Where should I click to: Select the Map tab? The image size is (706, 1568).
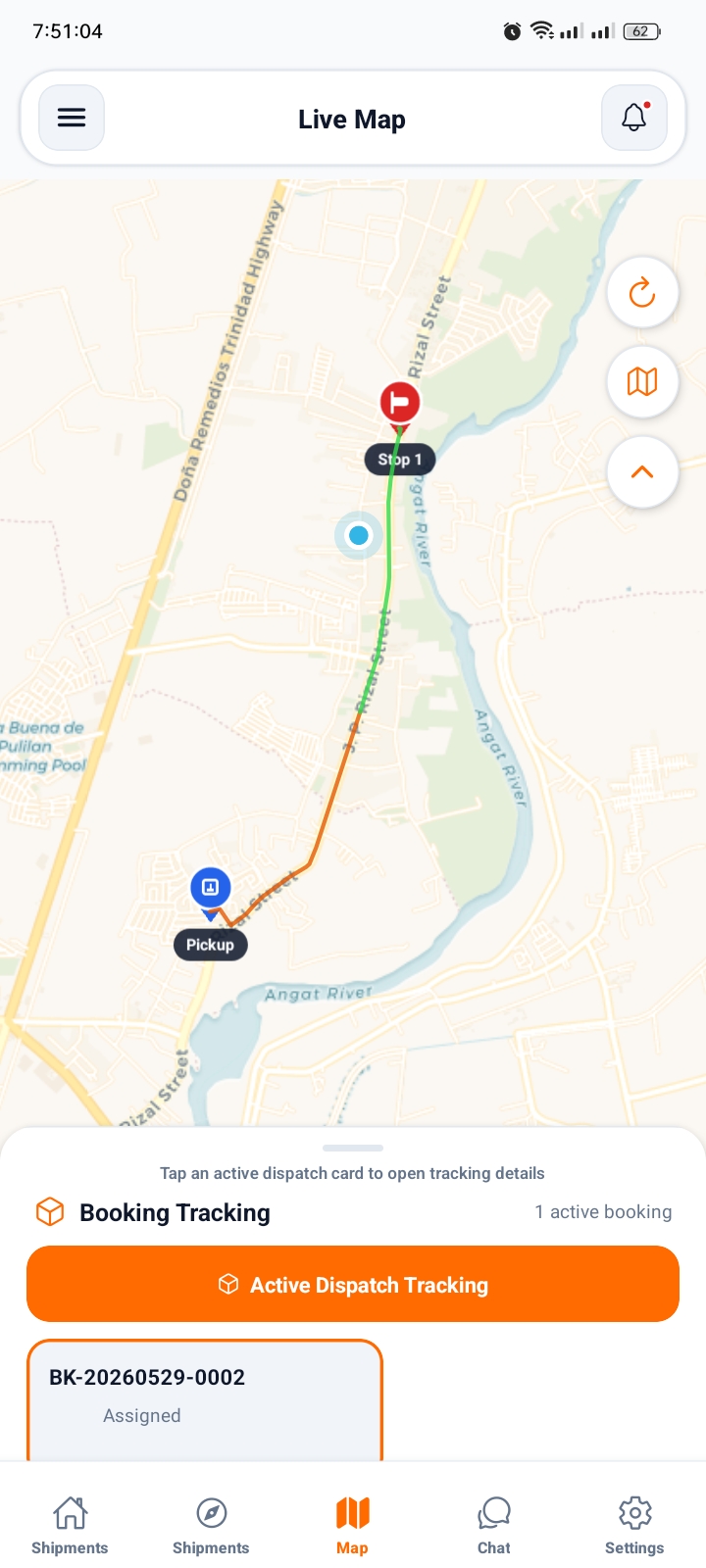[352, 1525]
